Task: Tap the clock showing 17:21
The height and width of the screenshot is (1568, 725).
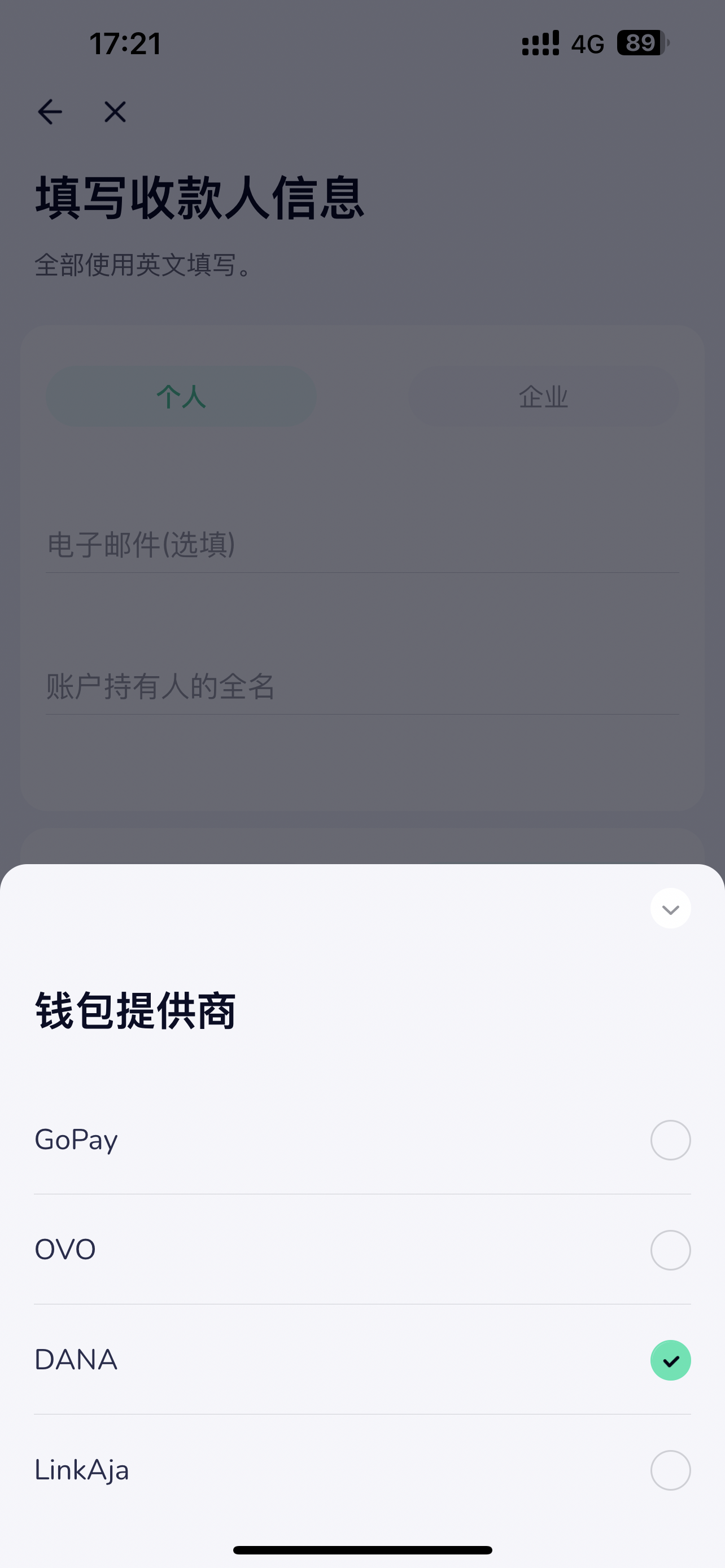Action: point(125,43)
